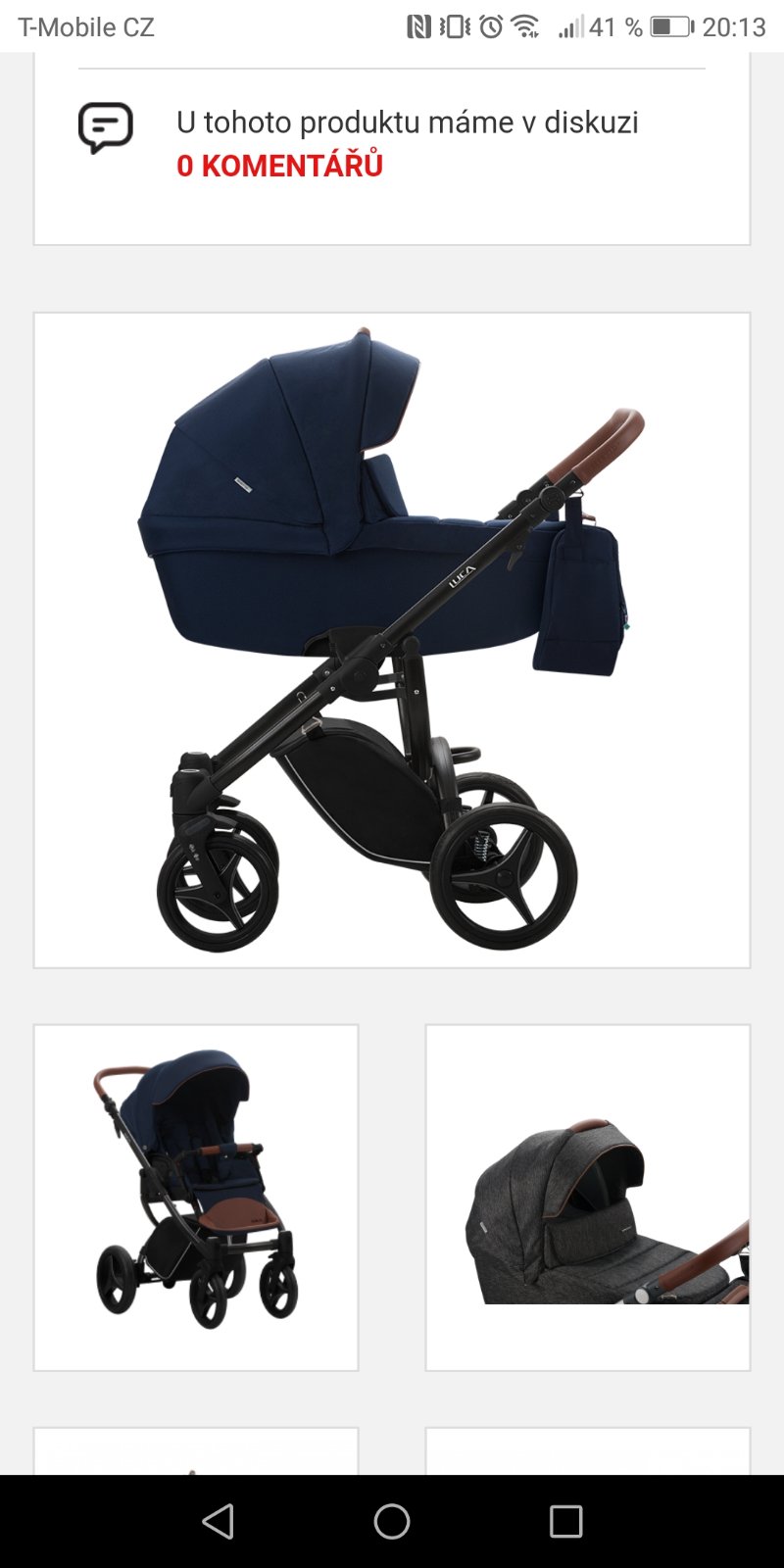View the dark grey carrycot hood thumbnail
This screenshot has height=1568, width=784.
[x=588, y=1197]
